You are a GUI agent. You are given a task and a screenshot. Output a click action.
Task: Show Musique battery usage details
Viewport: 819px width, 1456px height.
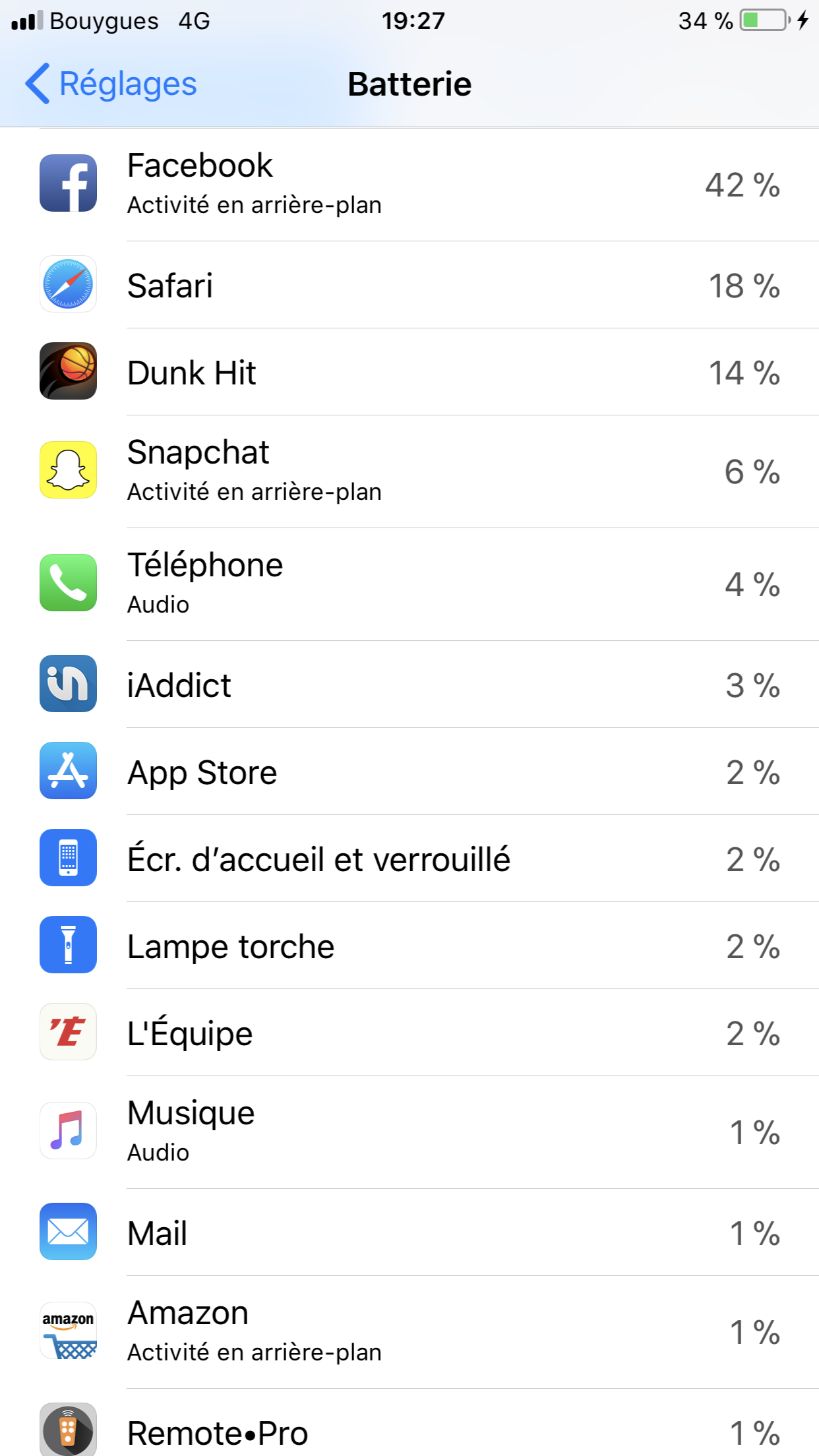pyautogui.click(x=409, y=1132)
